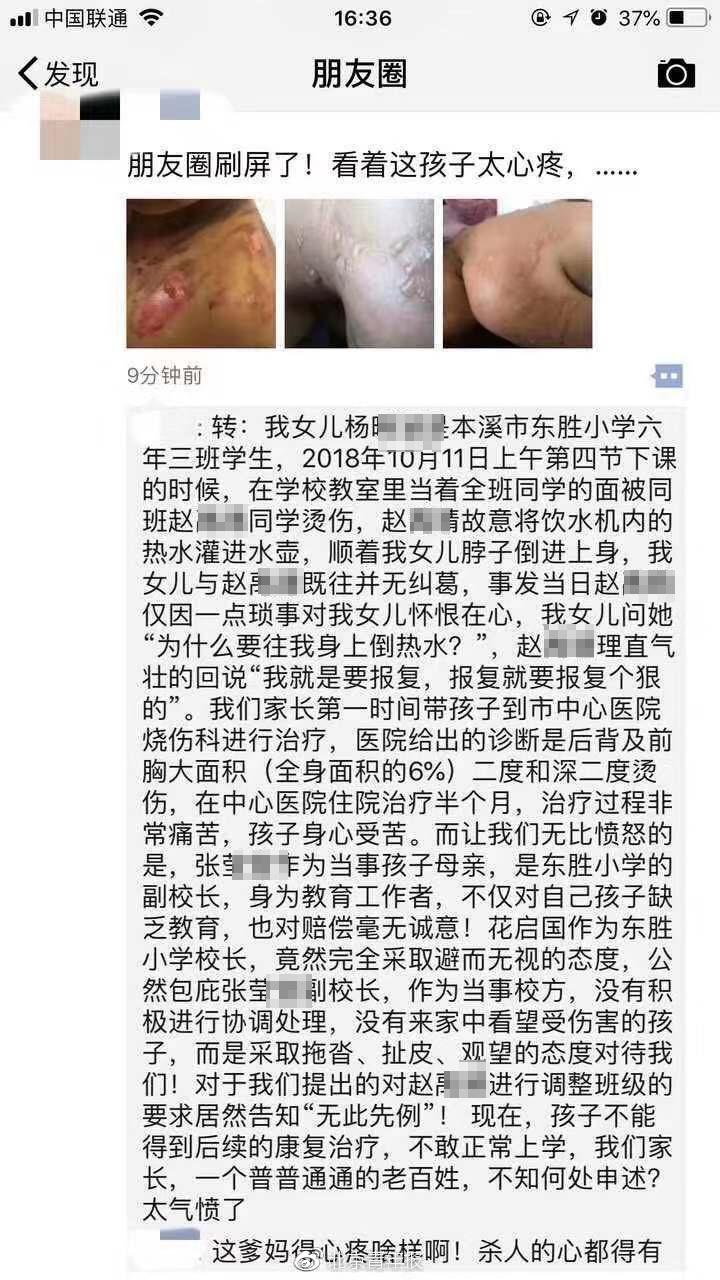The image size is (720, 1280).
Task: View the middle photo in the post
Action: pyautogui.click(x=359, y=273)
